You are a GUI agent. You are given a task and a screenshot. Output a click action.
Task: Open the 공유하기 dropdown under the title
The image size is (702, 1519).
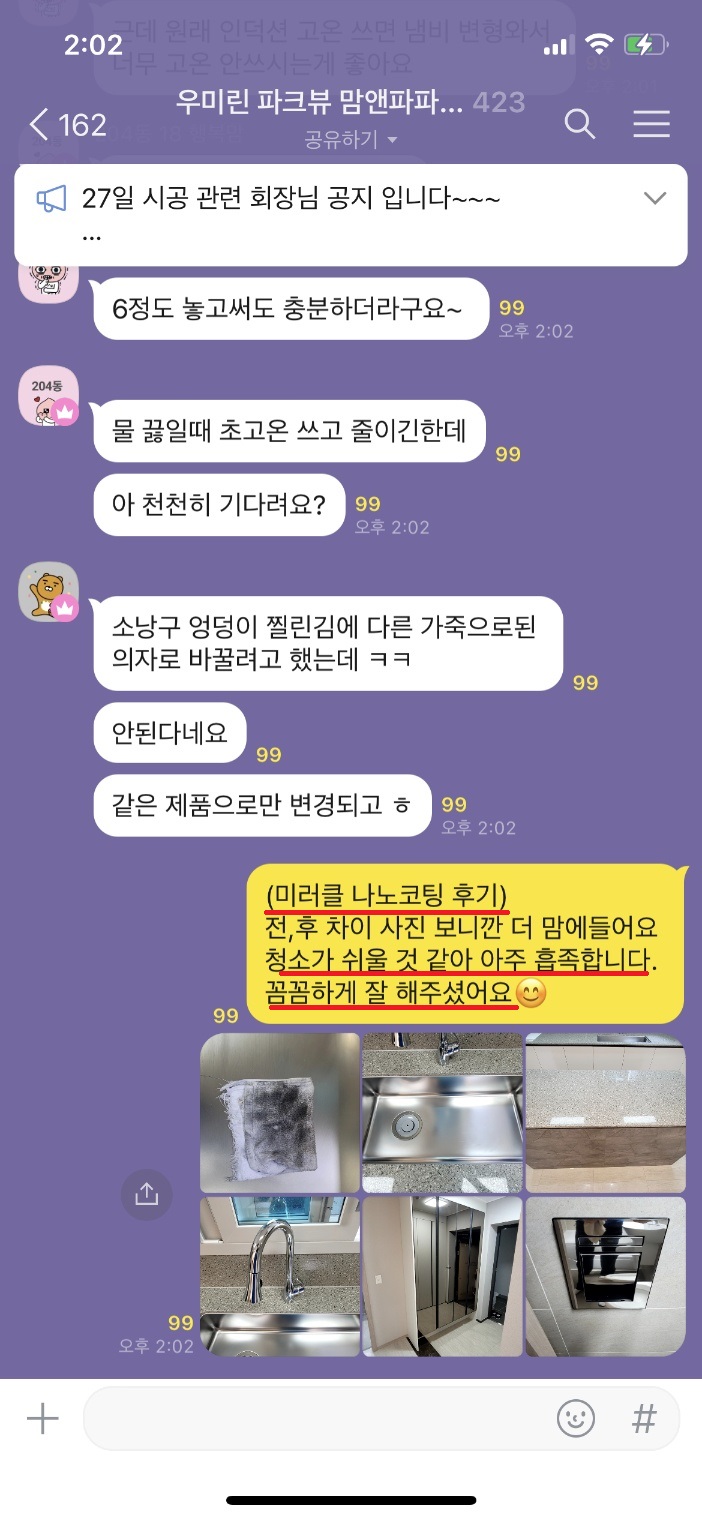click(x=350, y=140)
